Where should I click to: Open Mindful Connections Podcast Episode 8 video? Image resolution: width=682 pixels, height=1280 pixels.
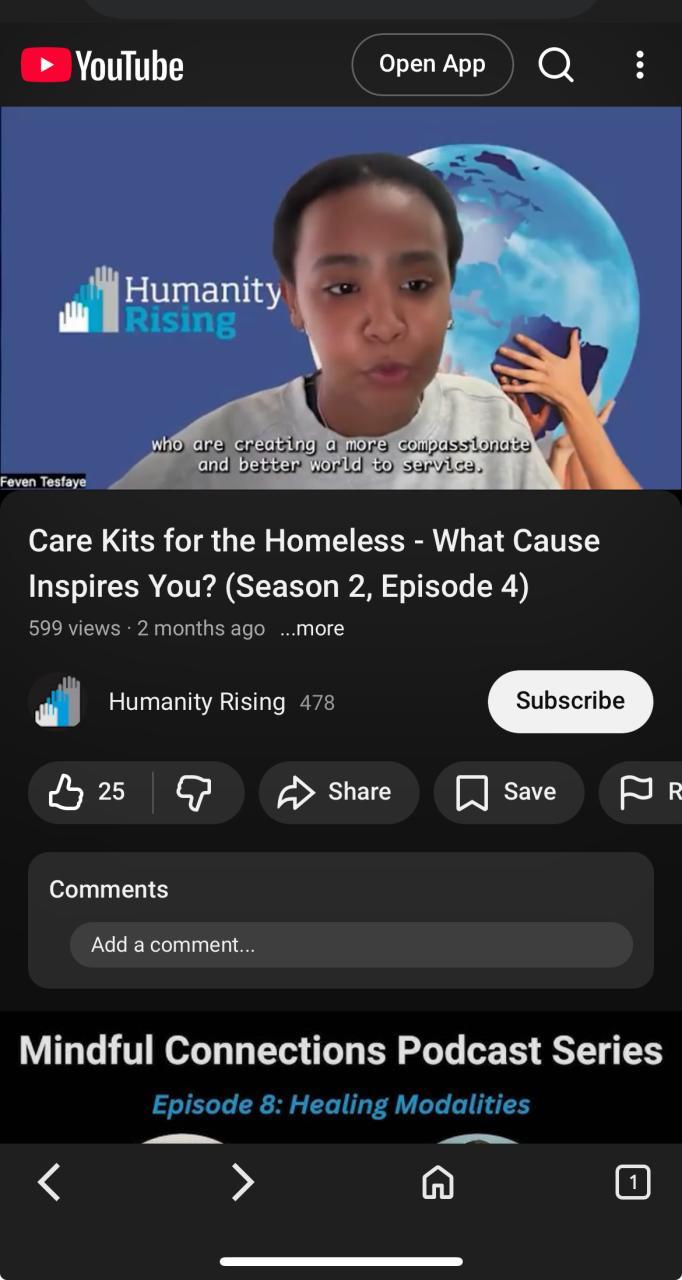pyautogui.click(x=341, y=1077)
